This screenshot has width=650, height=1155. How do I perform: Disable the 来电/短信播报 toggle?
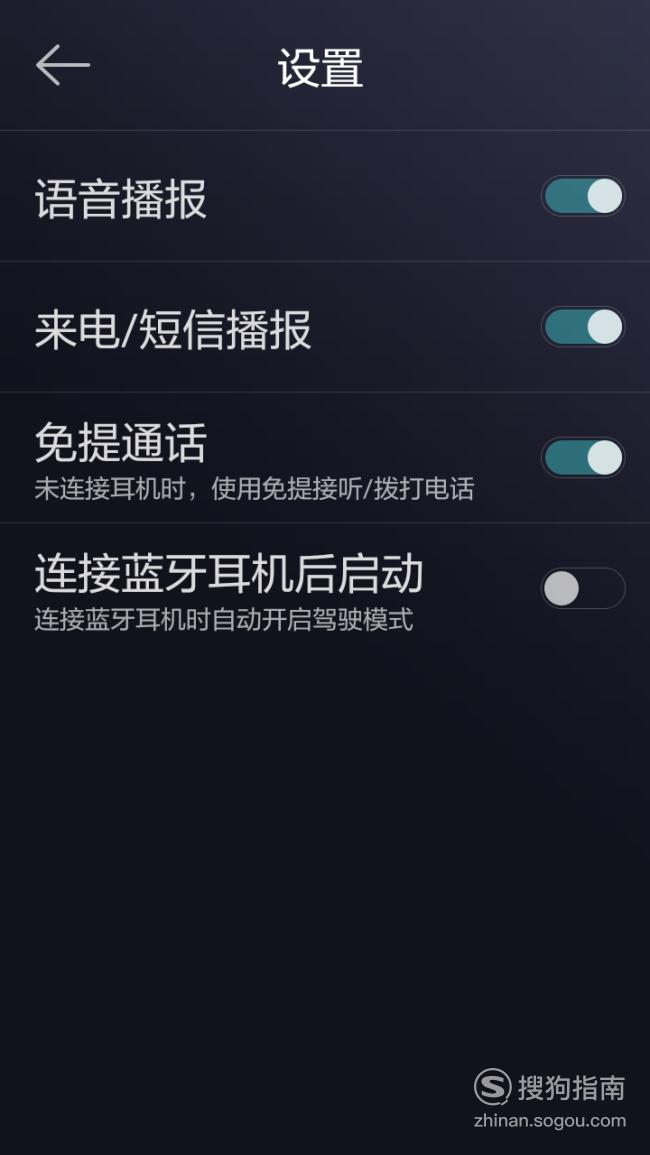click(583, 326)
